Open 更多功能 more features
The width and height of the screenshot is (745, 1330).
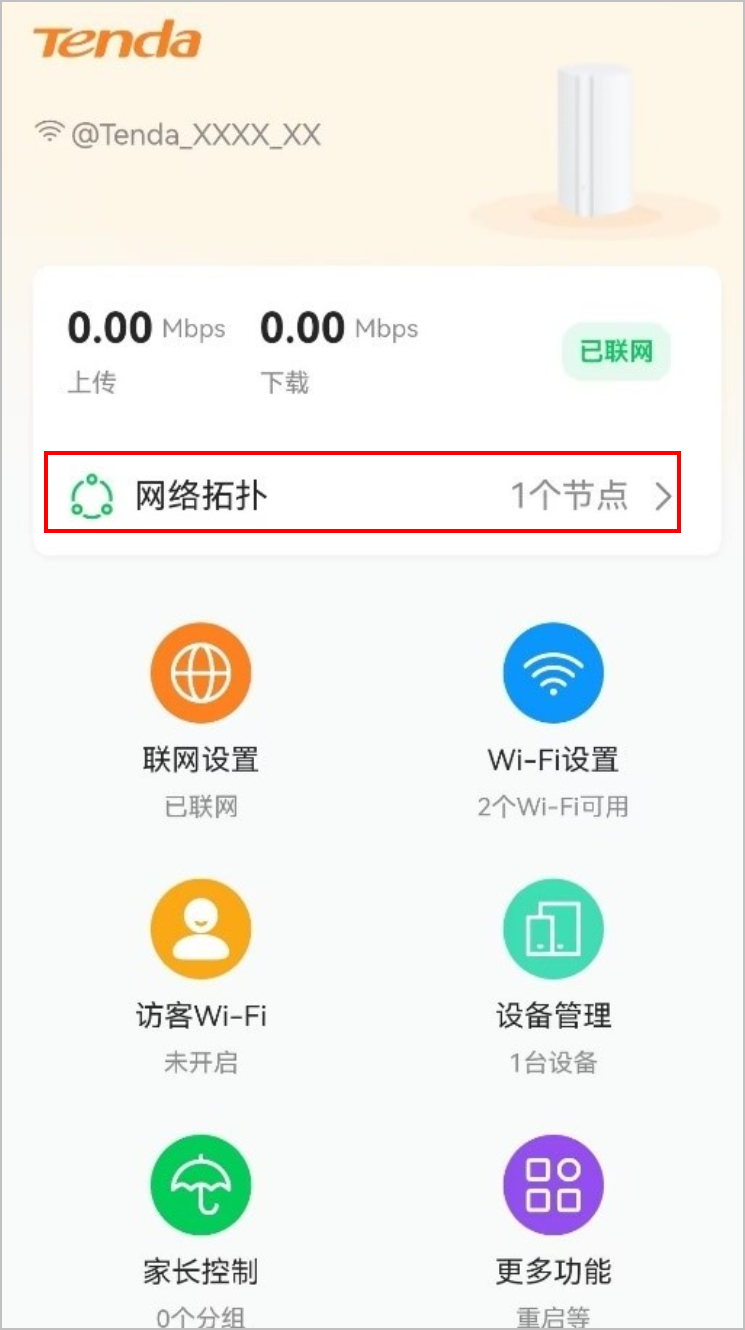553,1185
